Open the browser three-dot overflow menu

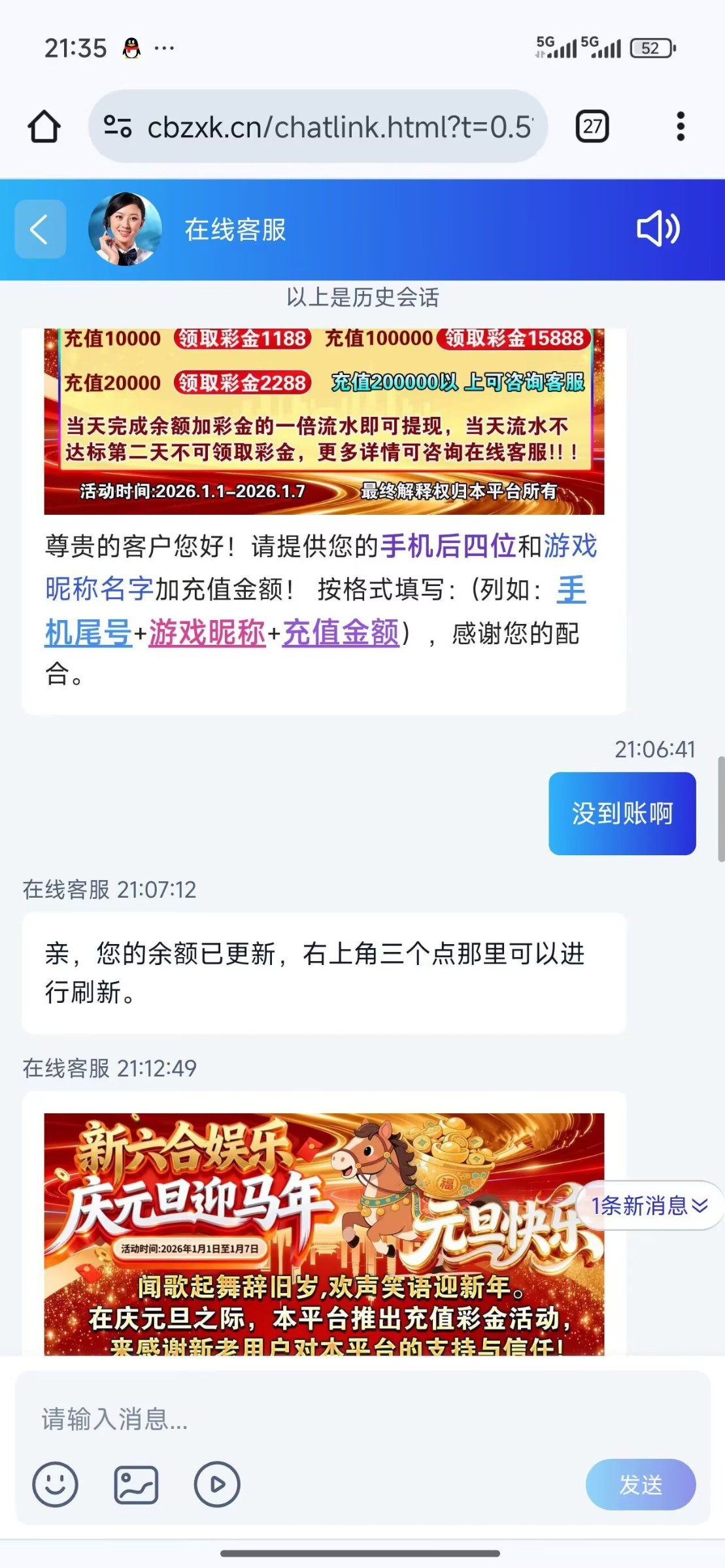(x=680, y=126)
